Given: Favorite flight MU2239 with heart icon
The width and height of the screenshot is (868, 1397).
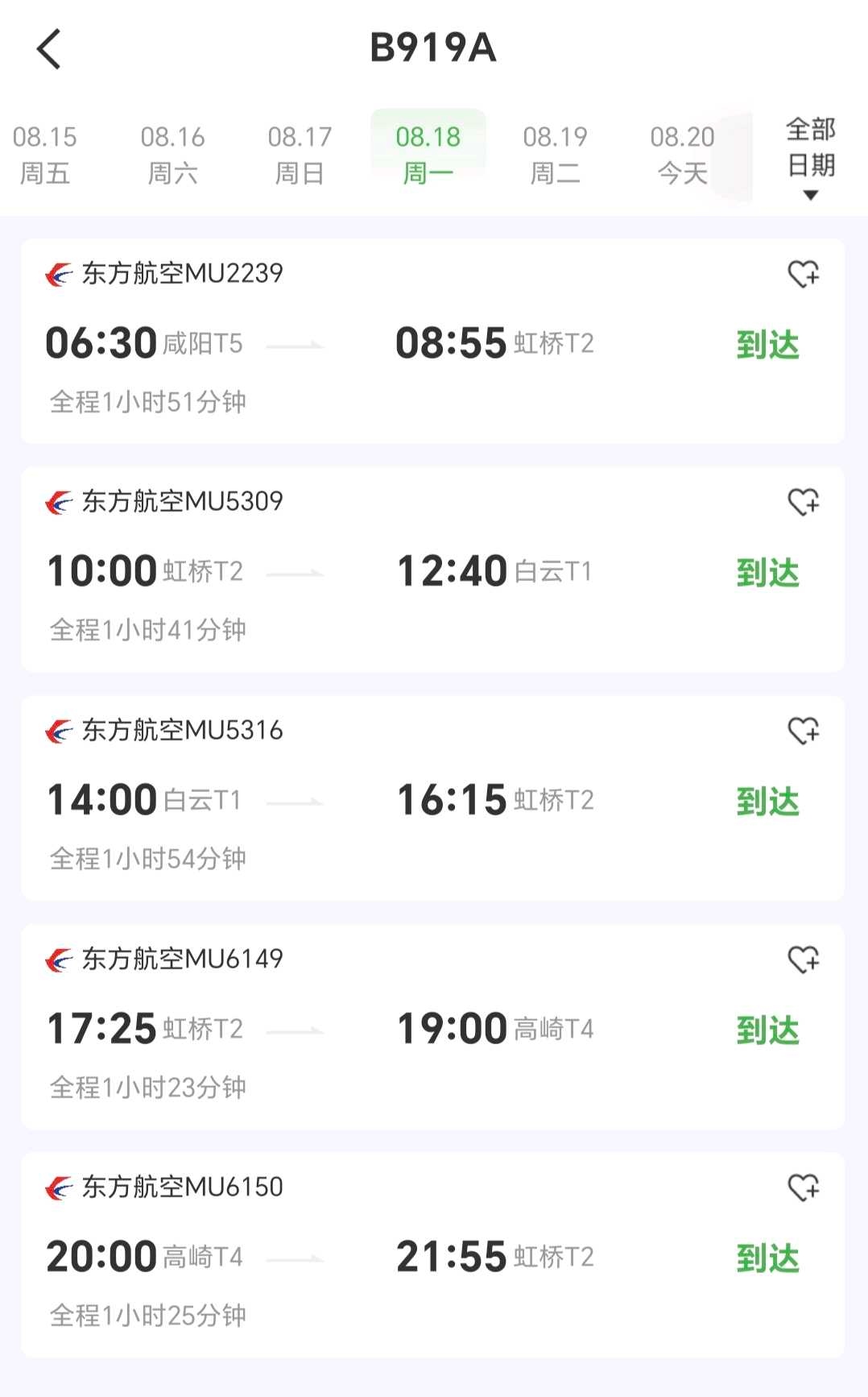Looking at the screenshot, I should tap(804, 274).
